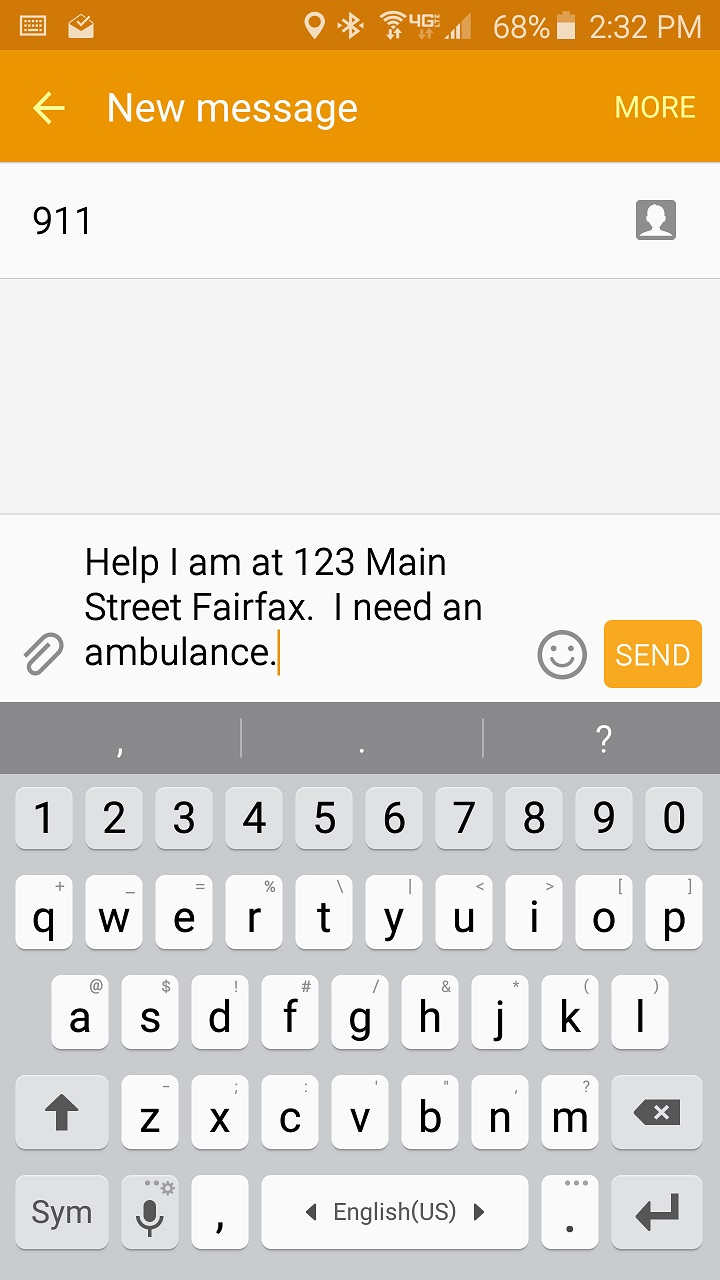Tap the backspace key
This screenshot has width=720, height=1280.
656,1112
